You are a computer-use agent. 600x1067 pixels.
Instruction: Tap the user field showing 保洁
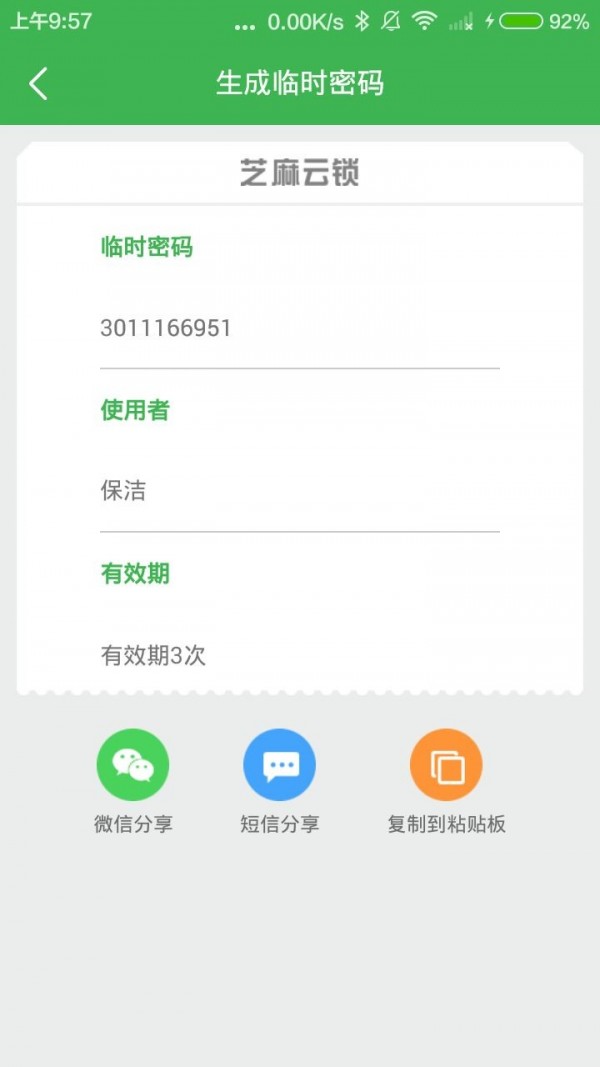(299, 491)
